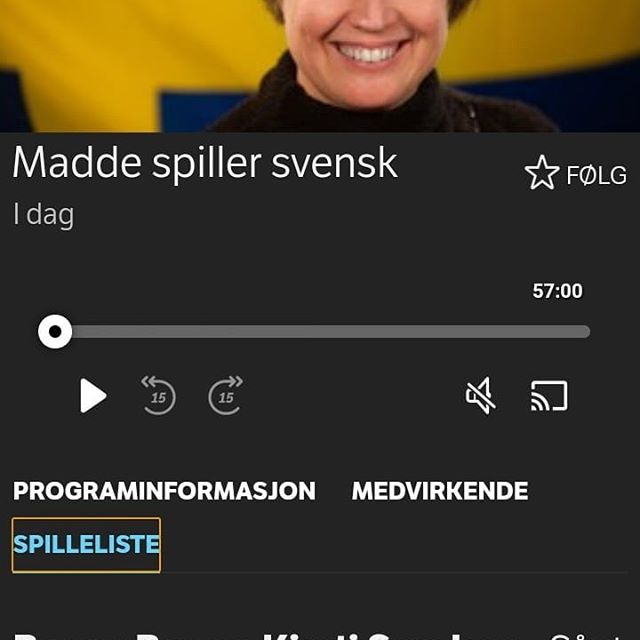Unmute the audio via the speaker icon

pos(481,396)
